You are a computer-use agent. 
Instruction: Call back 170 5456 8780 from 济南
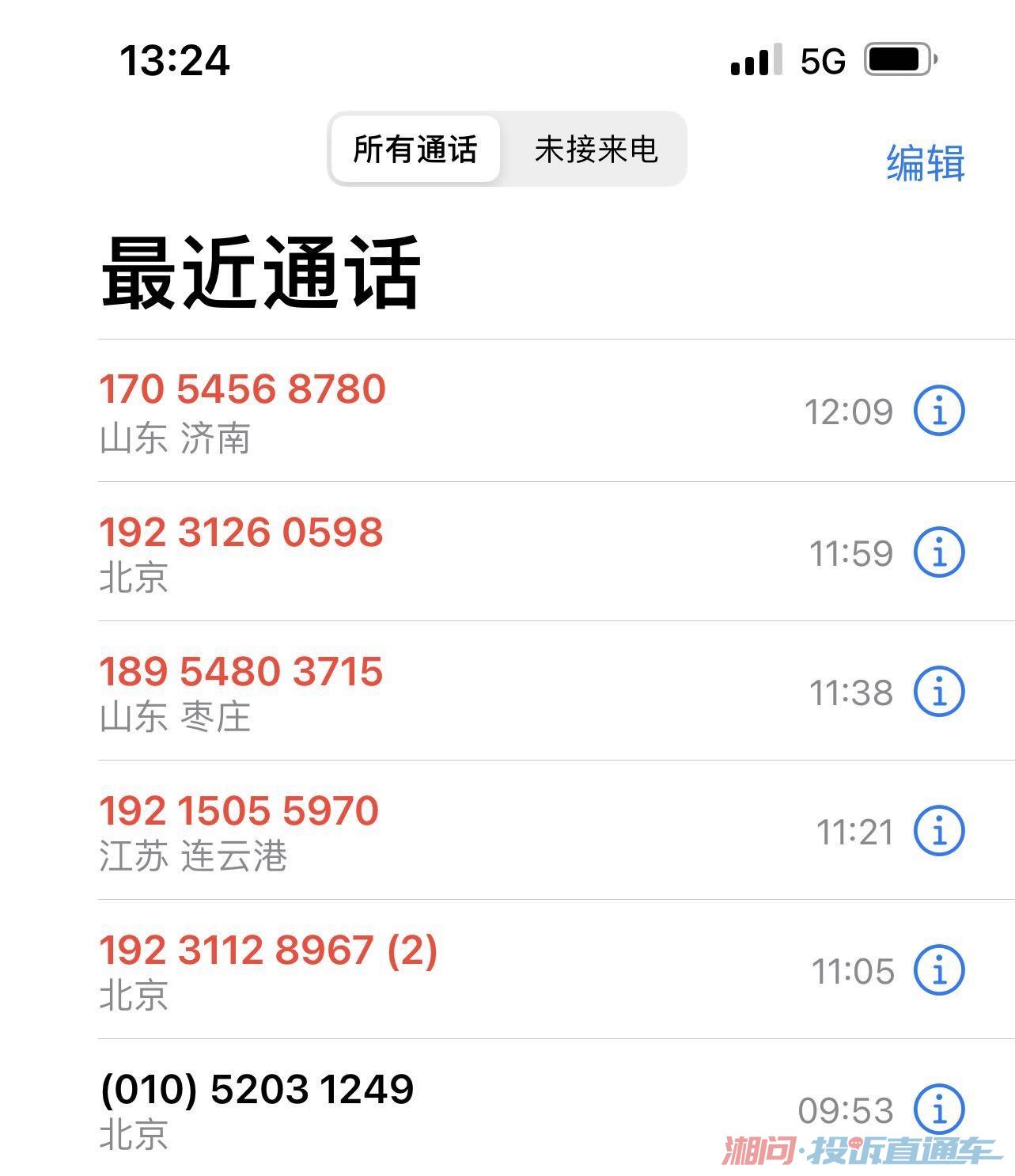tap(242, 389)
